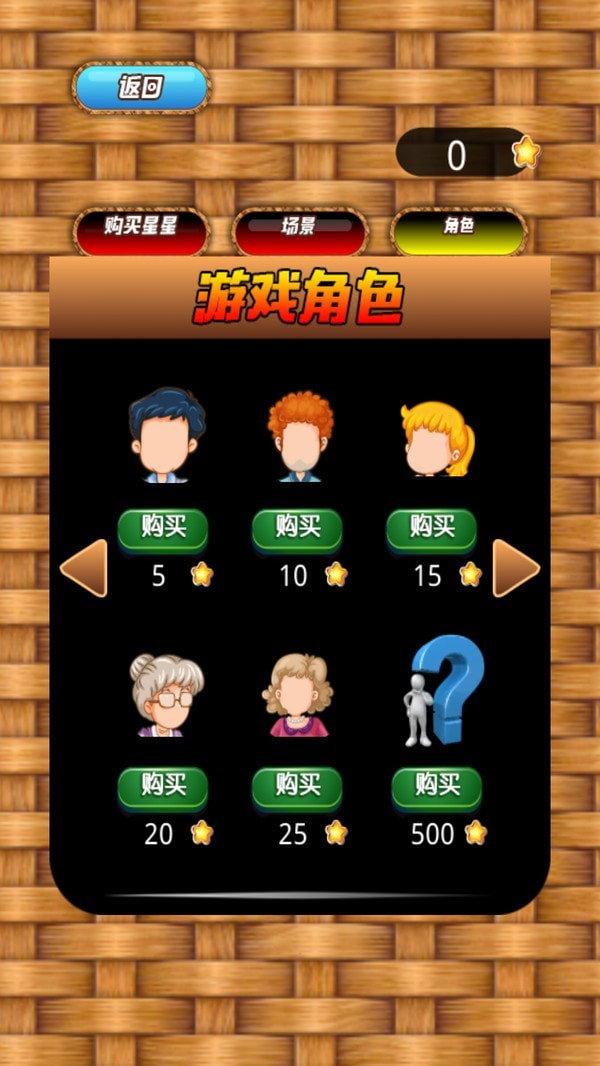
Task: Buy the grandma character for 20 stars
Action: pos(163,787)
